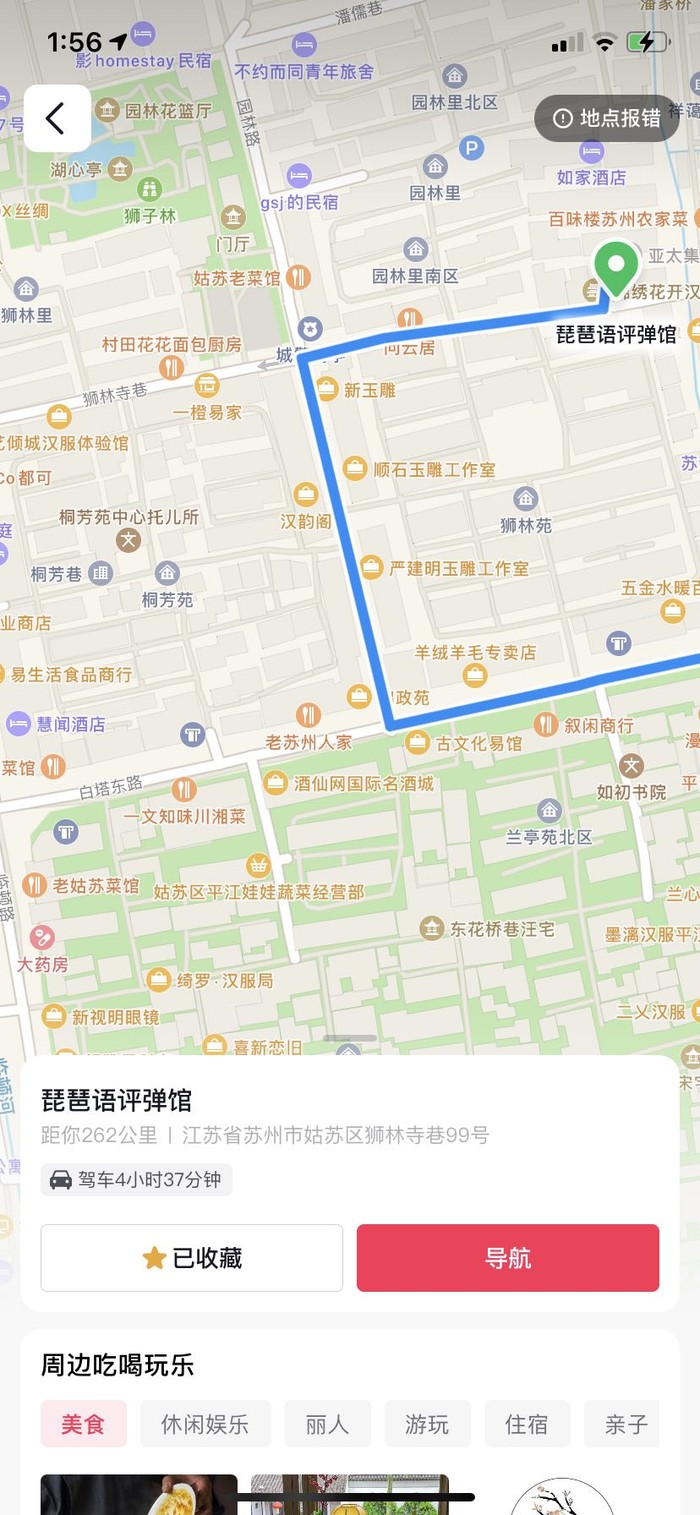Tap the 已收藏 favorited button
The height and width of the screenshot is (1515, 700).
click(x=192, y=1258)
